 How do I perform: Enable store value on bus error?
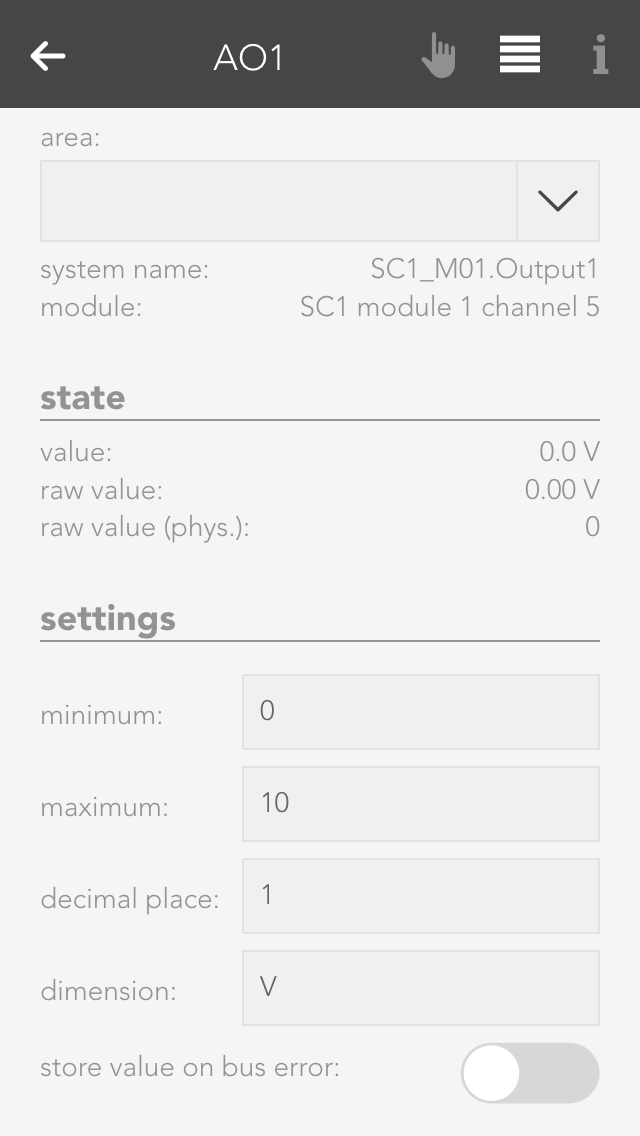tap(529, 1073)
